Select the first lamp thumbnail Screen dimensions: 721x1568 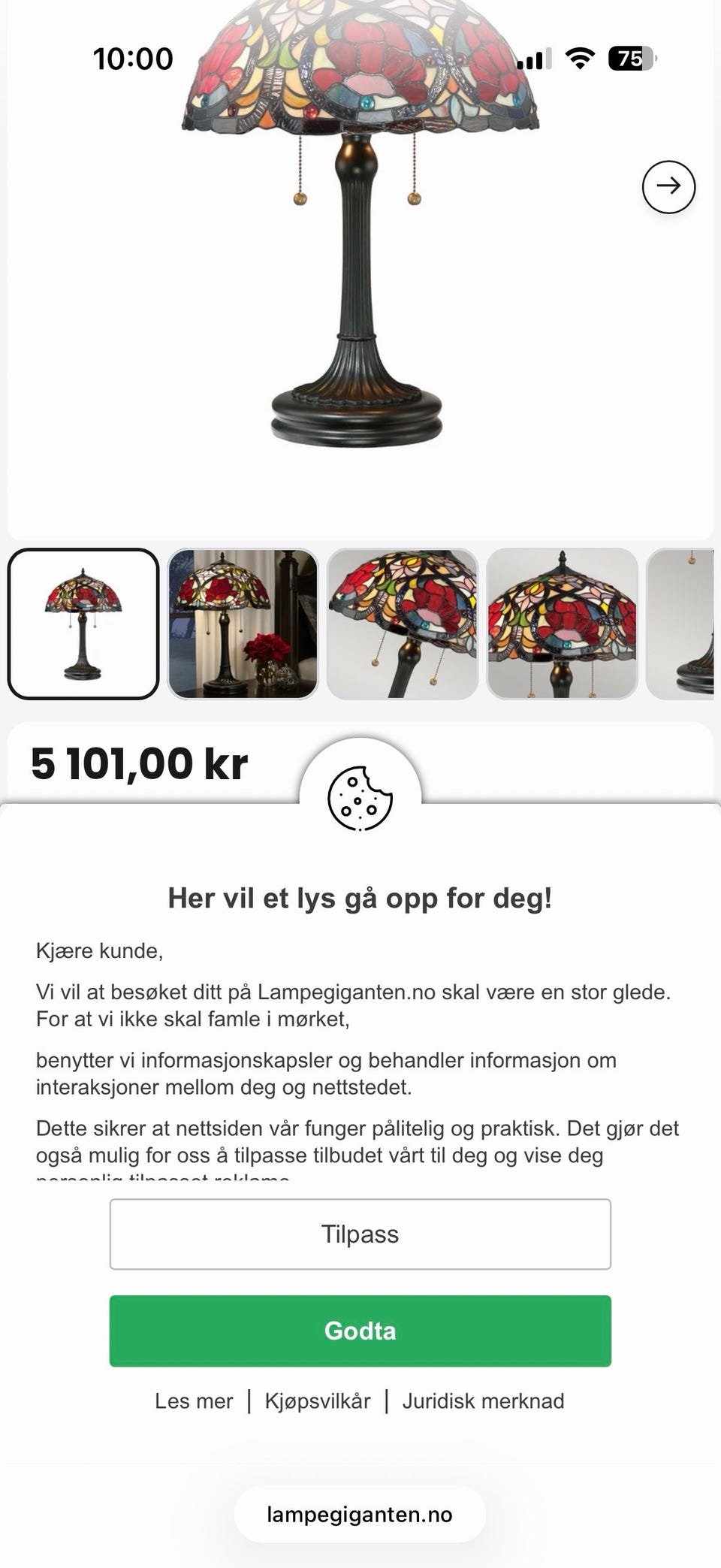[x=83, y=622]
